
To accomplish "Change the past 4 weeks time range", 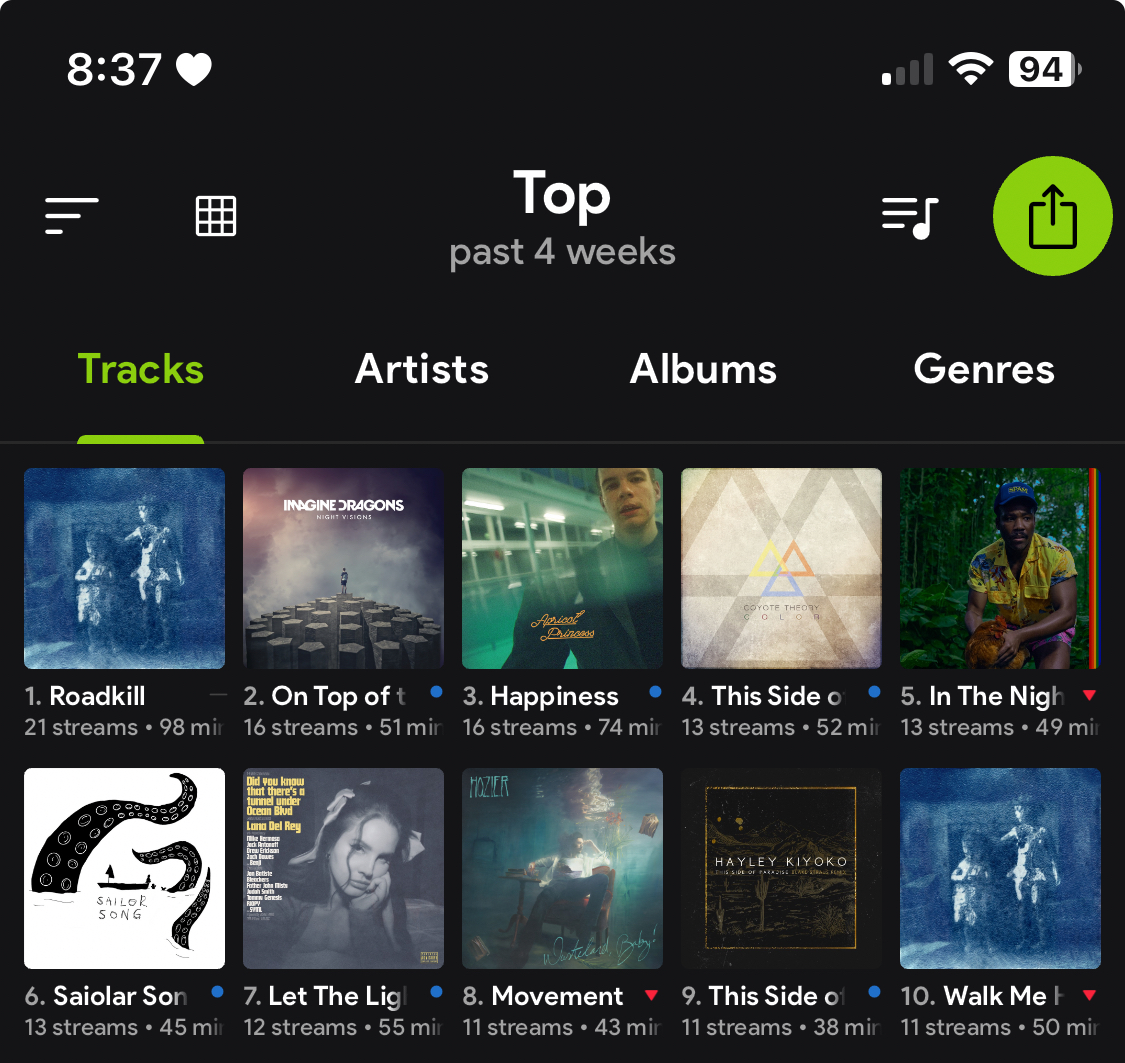I will click(562, 252).
